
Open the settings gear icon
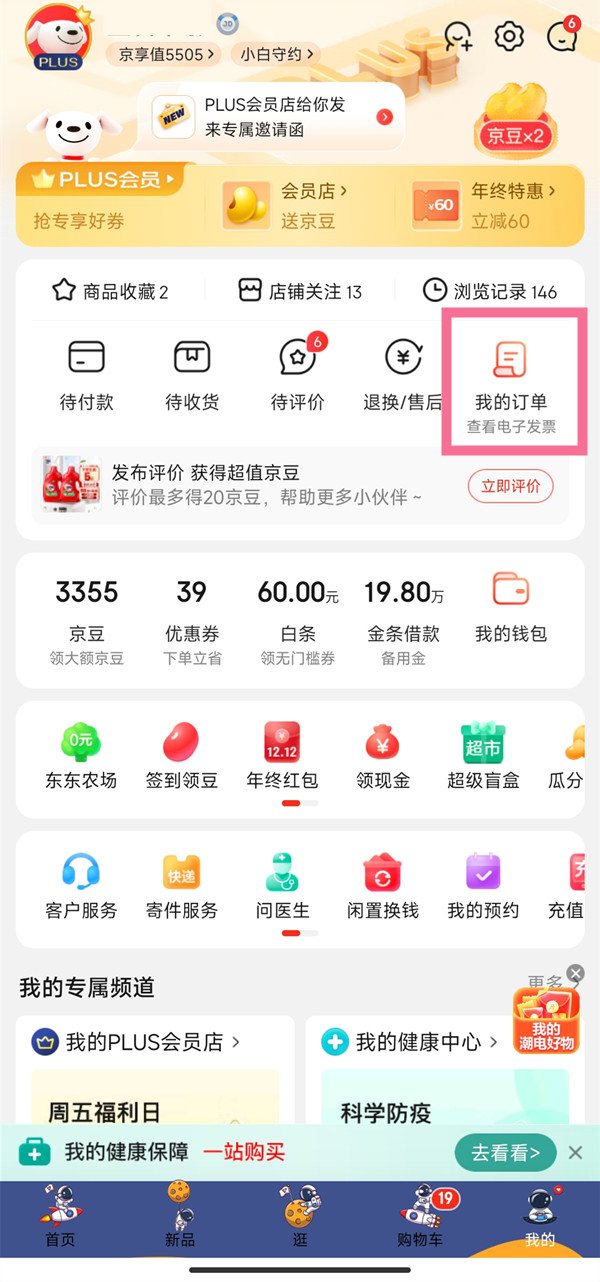(509, 37)
